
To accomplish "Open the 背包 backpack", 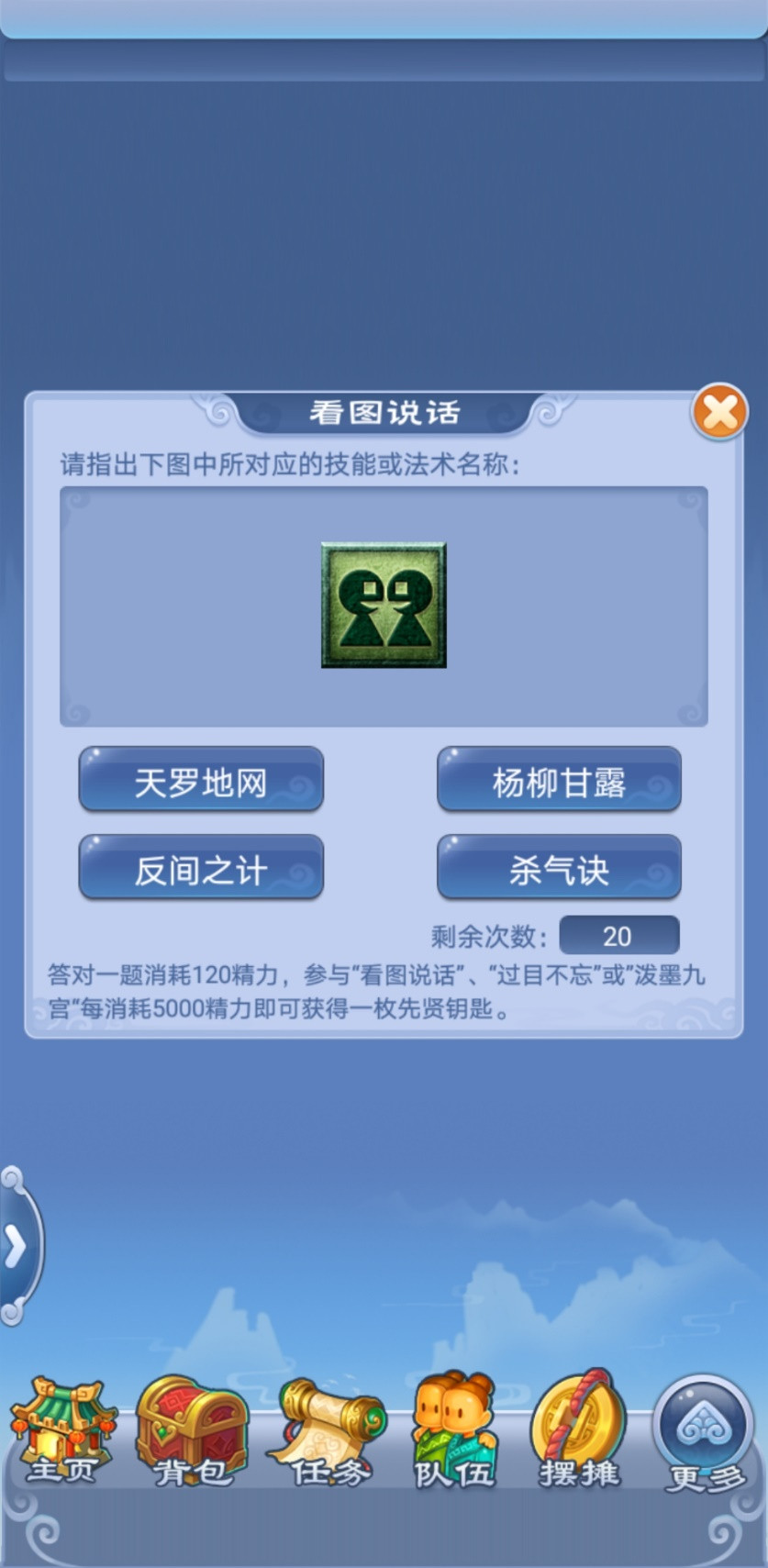I will pos(192,1432).
